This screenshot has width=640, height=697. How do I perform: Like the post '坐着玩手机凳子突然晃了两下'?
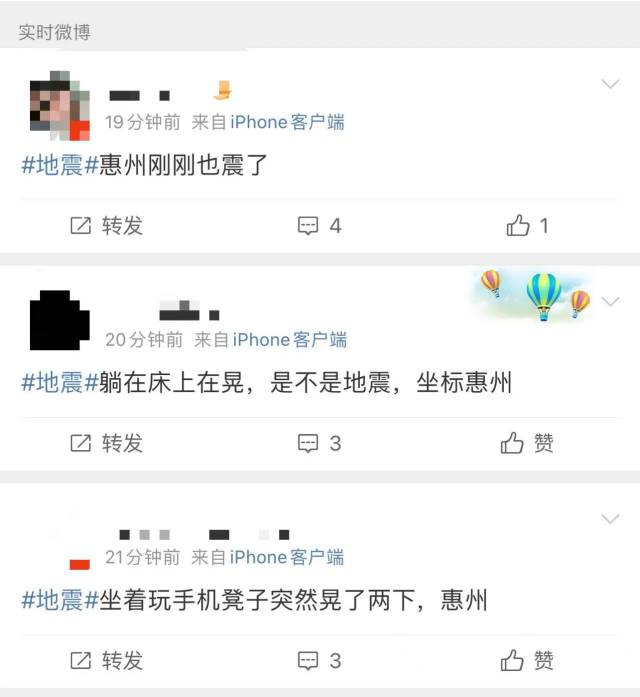[527, 660]
